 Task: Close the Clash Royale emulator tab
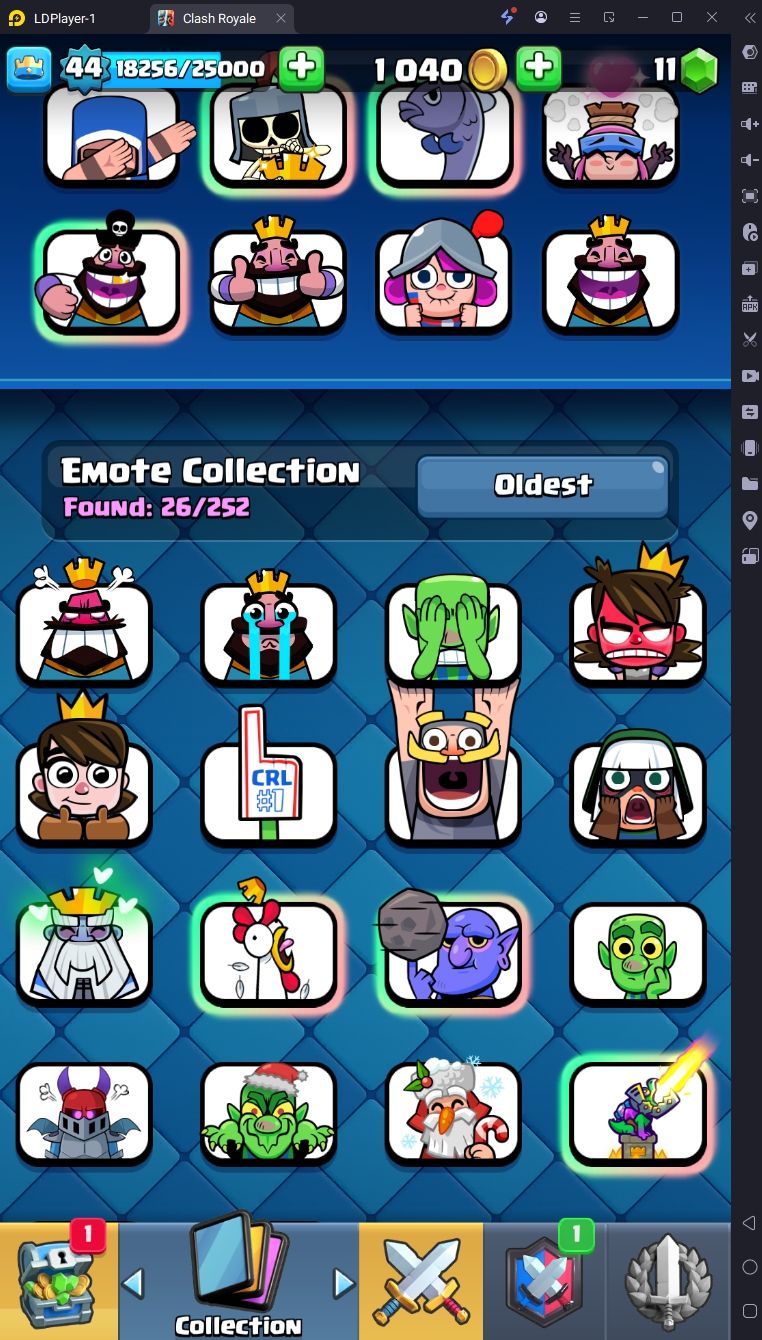(x=281, y=18)
